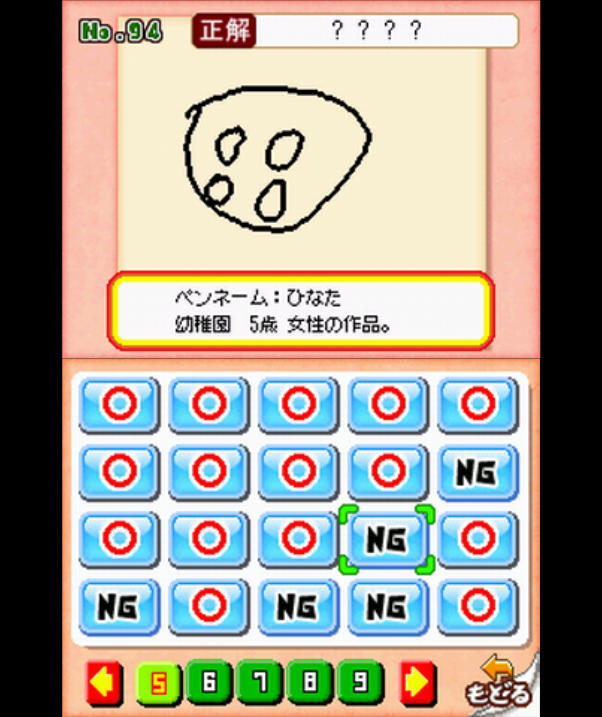This screenshot has width=602, height=717.
Task: Go to page 9
Action: [x=360, y=682]
